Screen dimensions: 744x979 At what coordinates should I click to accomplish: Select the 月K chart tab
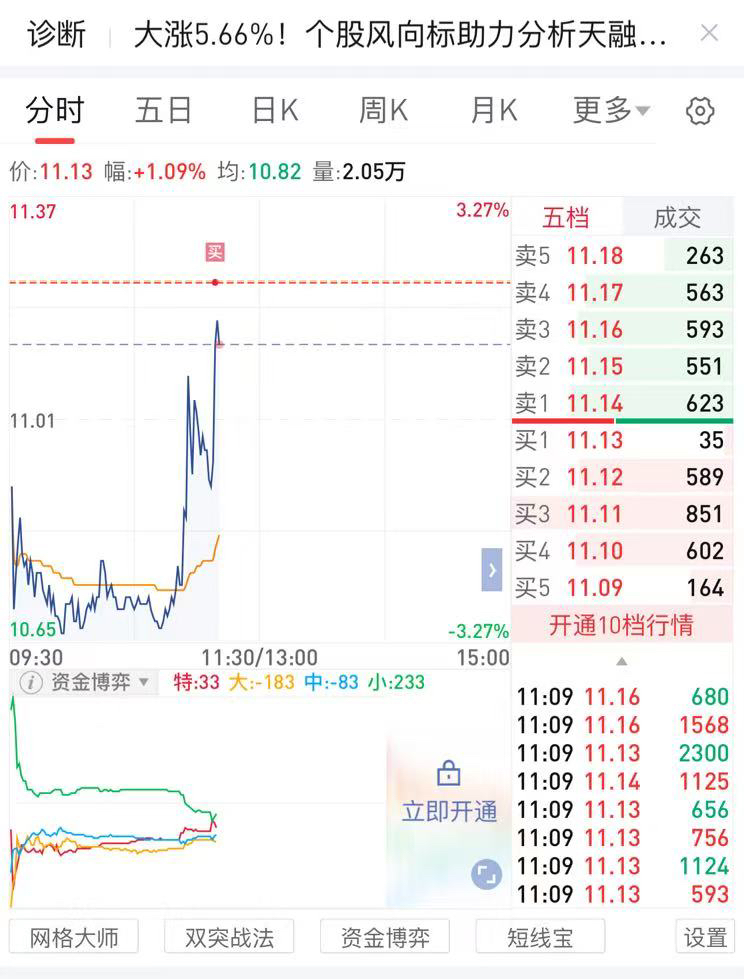click(x=494, y=111)
